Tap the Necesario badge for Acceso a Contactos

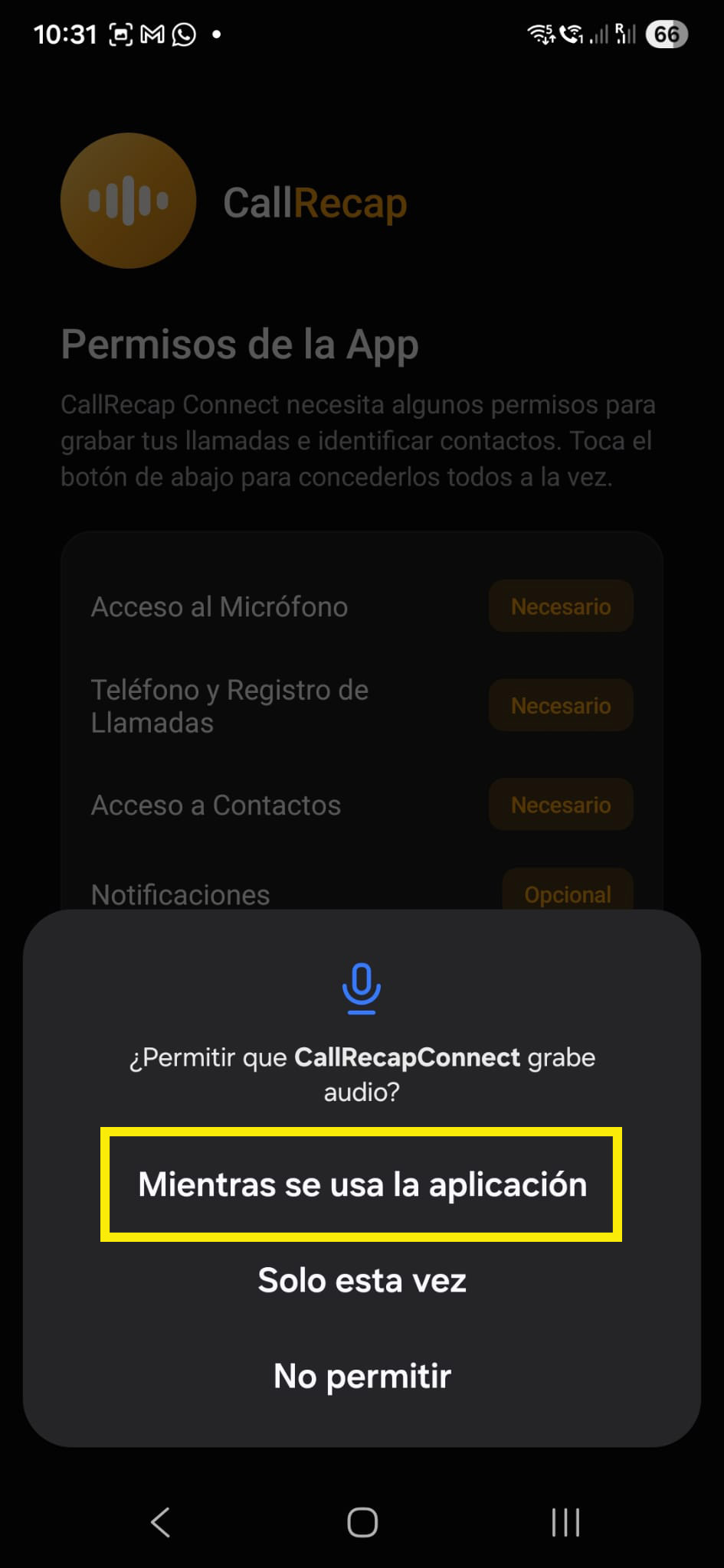pyautogui.click(x=561, y=805)
